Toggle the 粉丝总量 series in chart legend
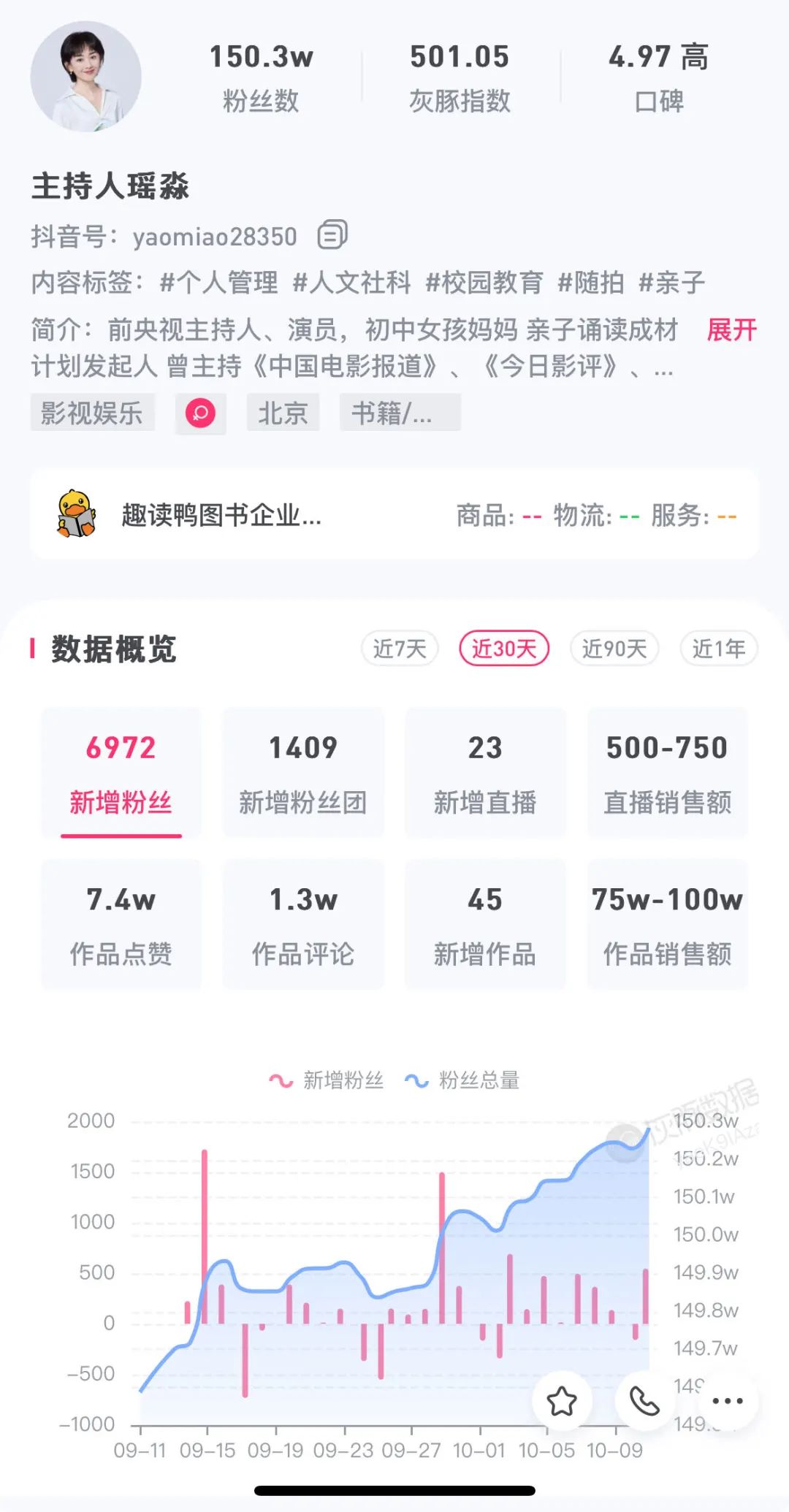Viewport: 789px width, 1512px height. tap(462, 1080)
